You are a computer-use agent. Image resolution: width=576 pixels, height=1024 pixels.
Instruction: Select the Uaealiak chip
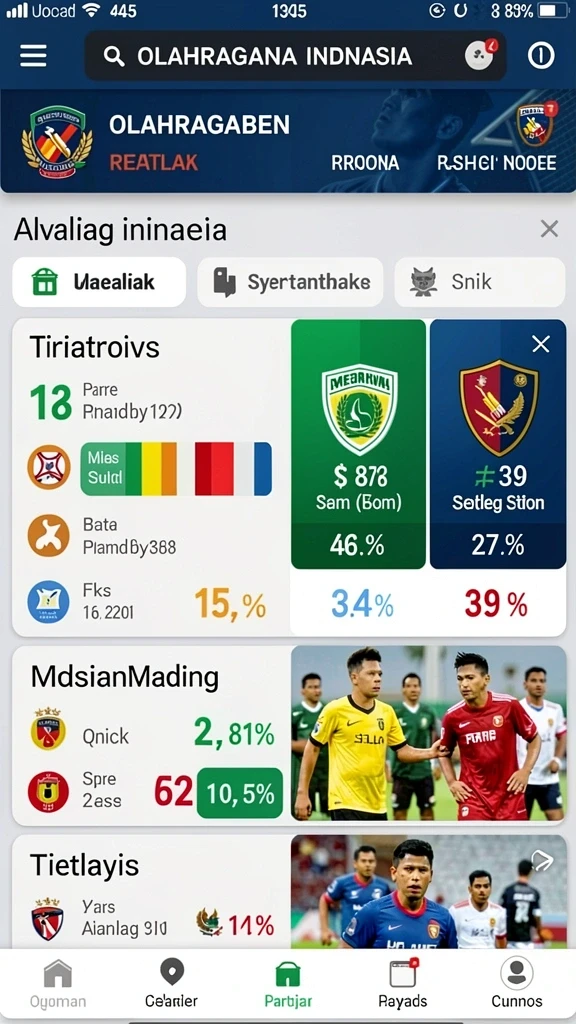click(x=99, y=282)
